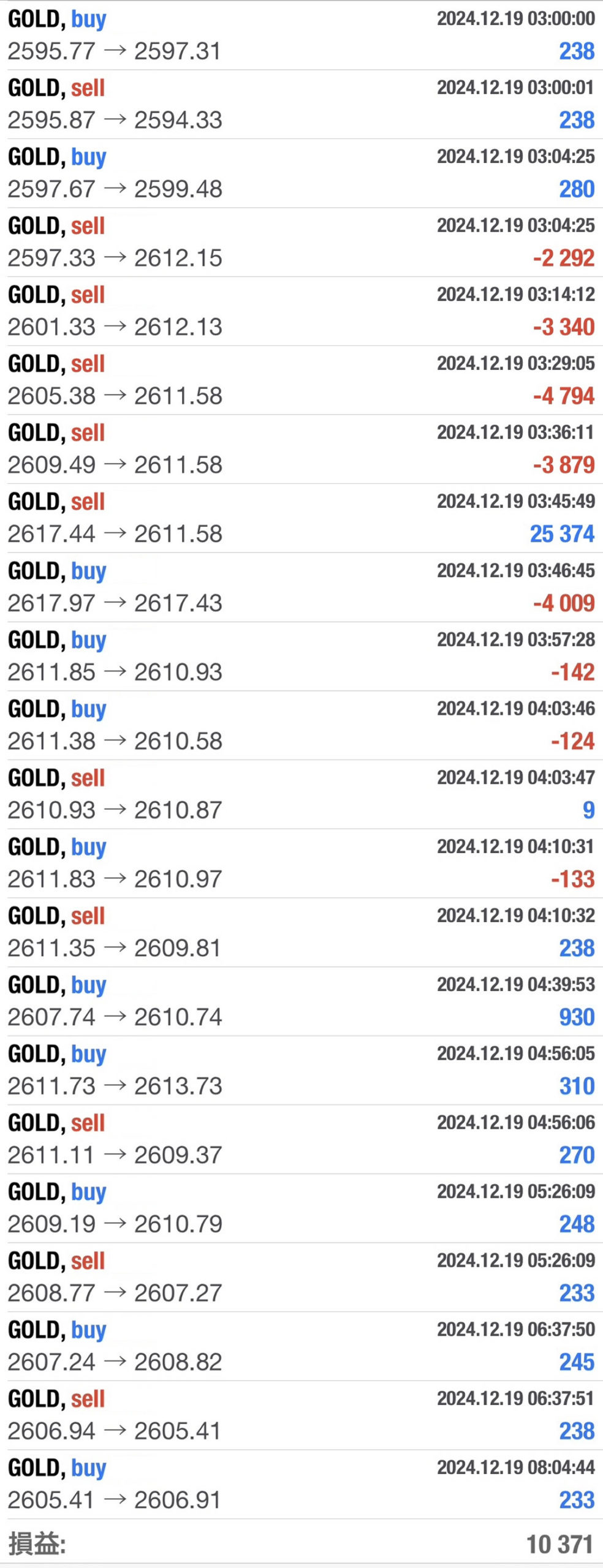The height and width of the screenshot is (1568, 603).
Task: Open the GOLD buy trade from 03:00:00
Action: coord(301,36)
